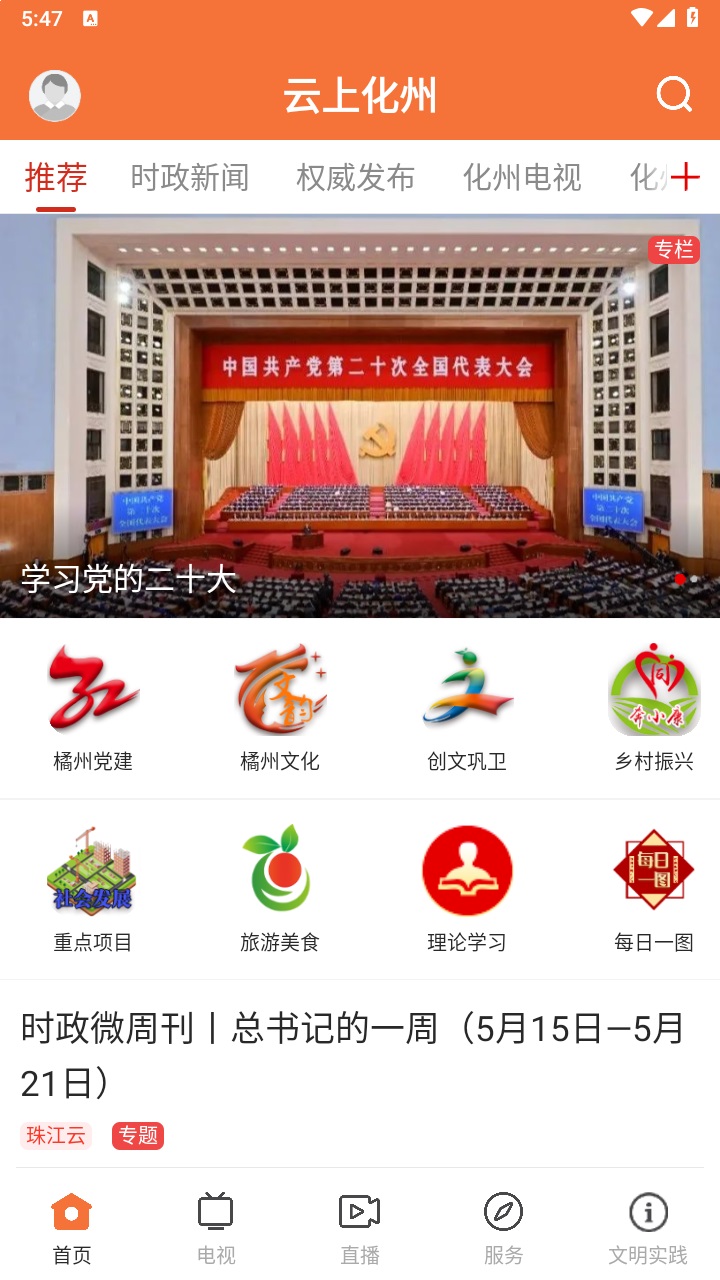
Task: Open the 乡村振兴 section icon
Action: [x=654, y=690]
